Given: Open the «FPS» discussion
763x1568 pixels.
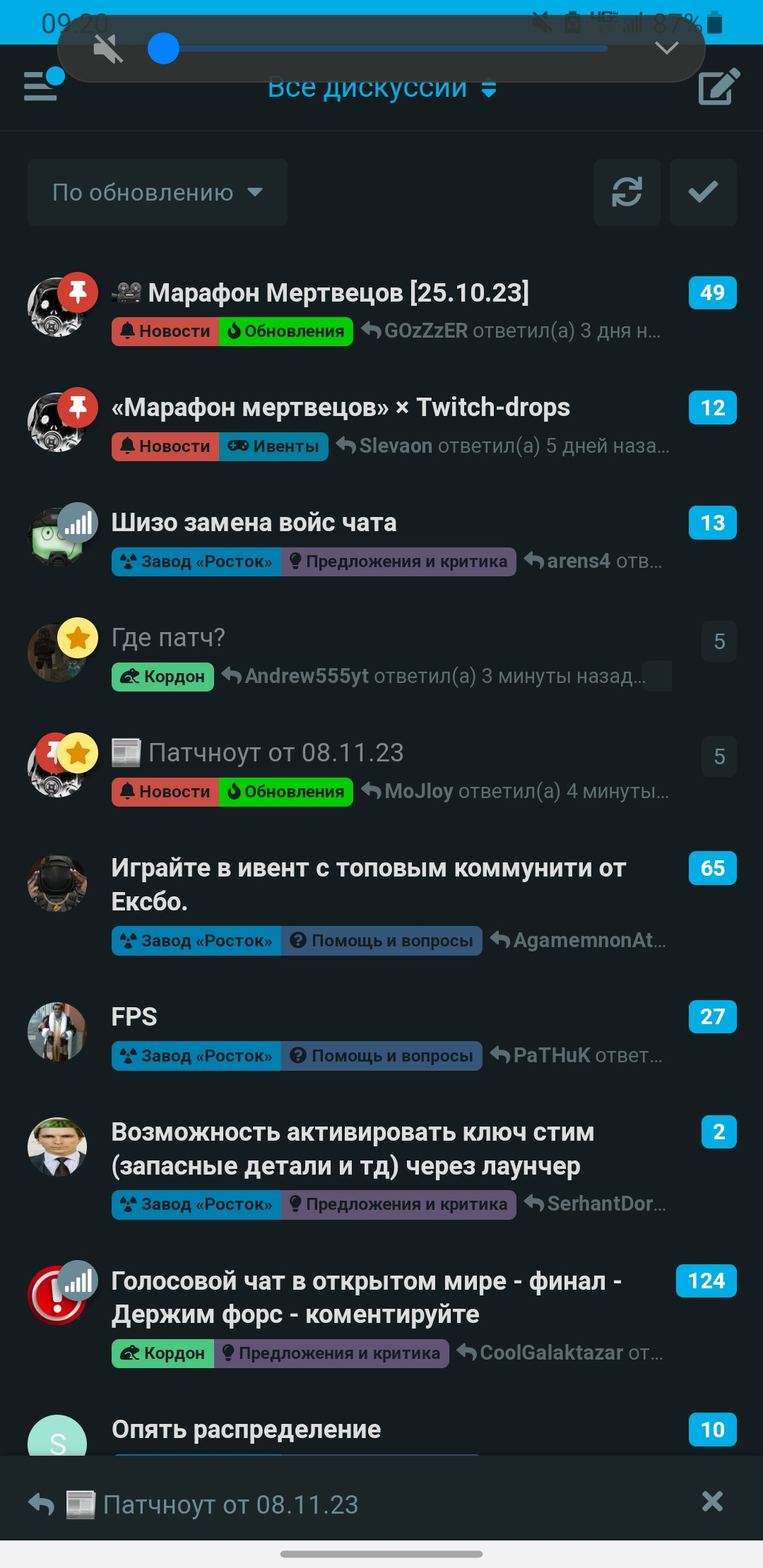Looking at the screenshot, I should (x=134, y=1017).
